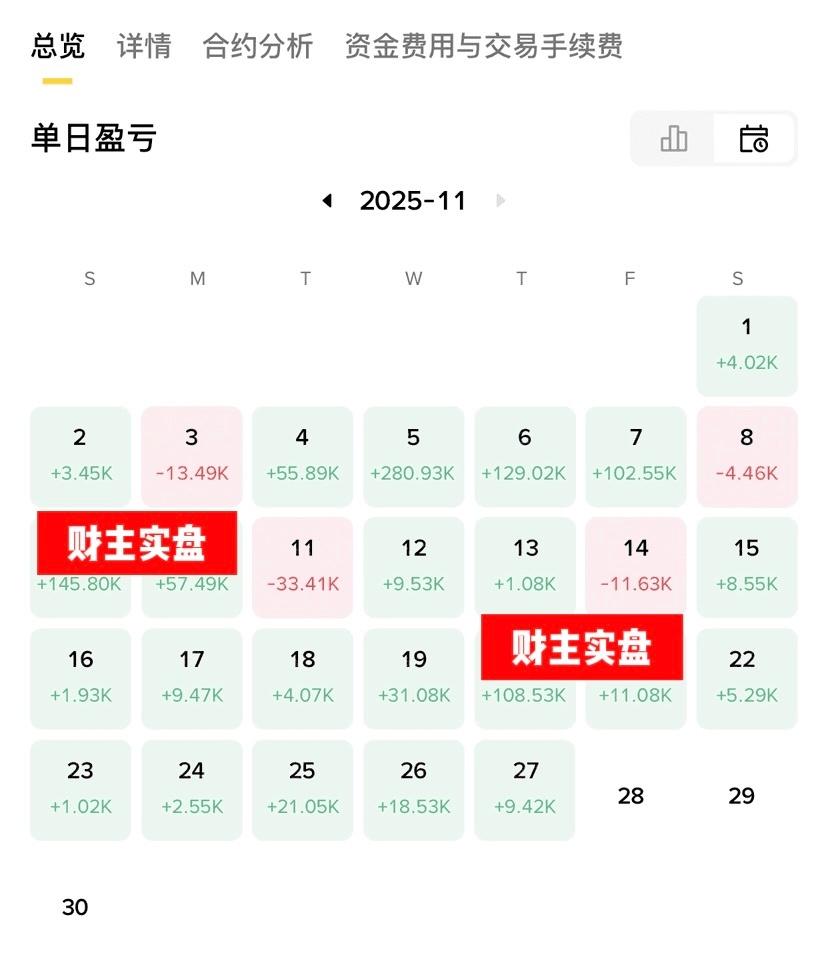This screenshot has height=978, width=828.
Task: Select the red 财主实盘 banner label
Action: click(137, 543)
